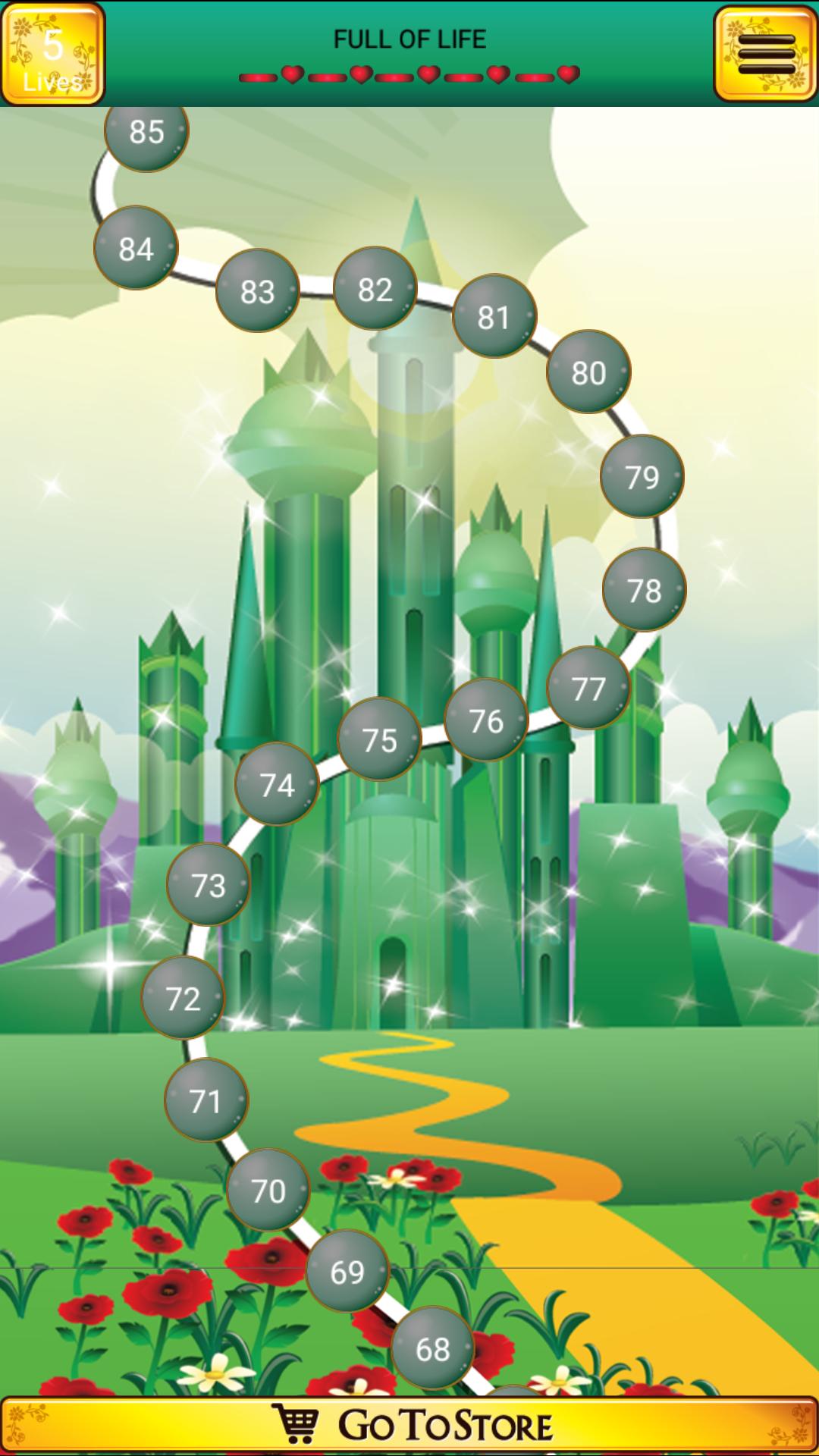The width and height of the screenshot is (819, 1456).
Task: Select level 81
Action: pyautogui.click(x=494, y=316)
